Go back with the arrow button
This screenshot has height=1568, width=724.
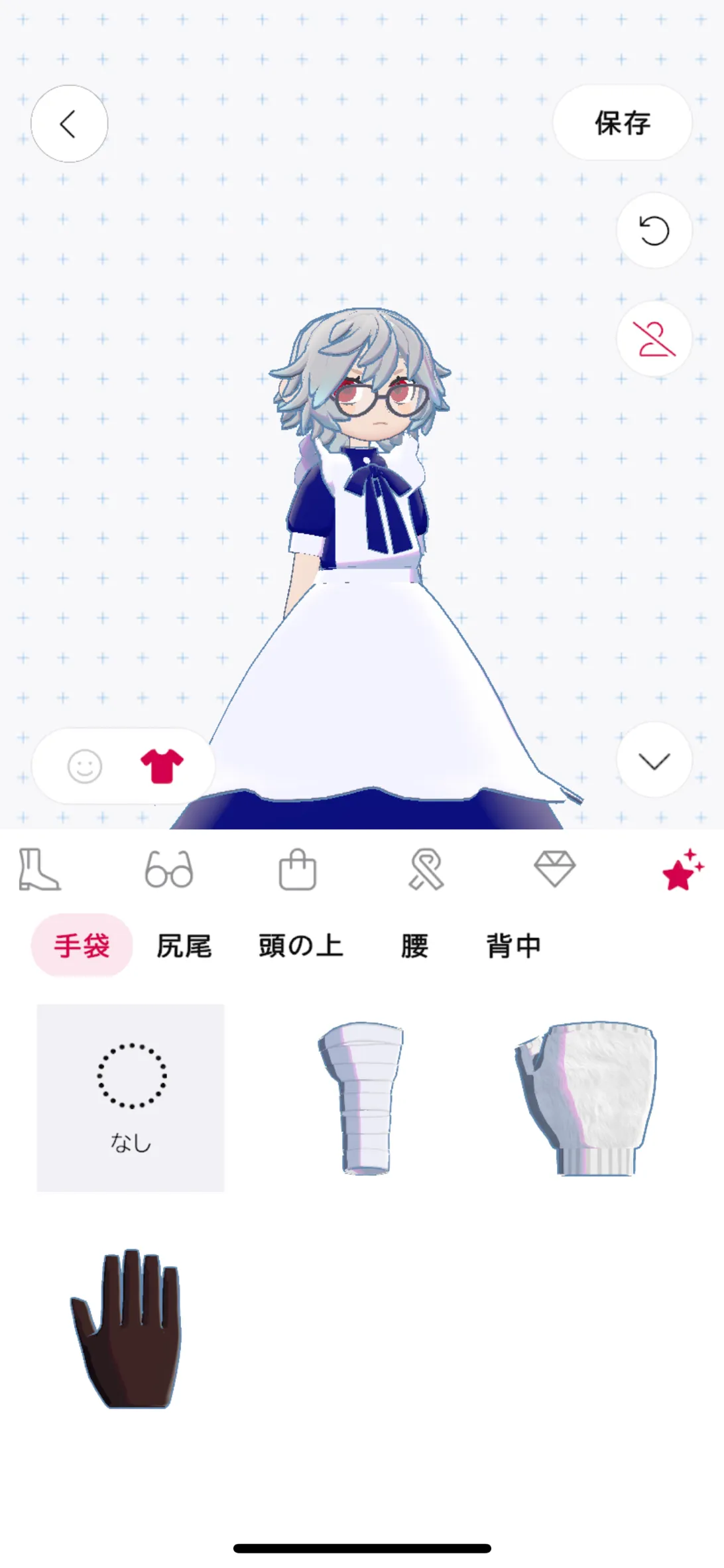tap(70, 123)
